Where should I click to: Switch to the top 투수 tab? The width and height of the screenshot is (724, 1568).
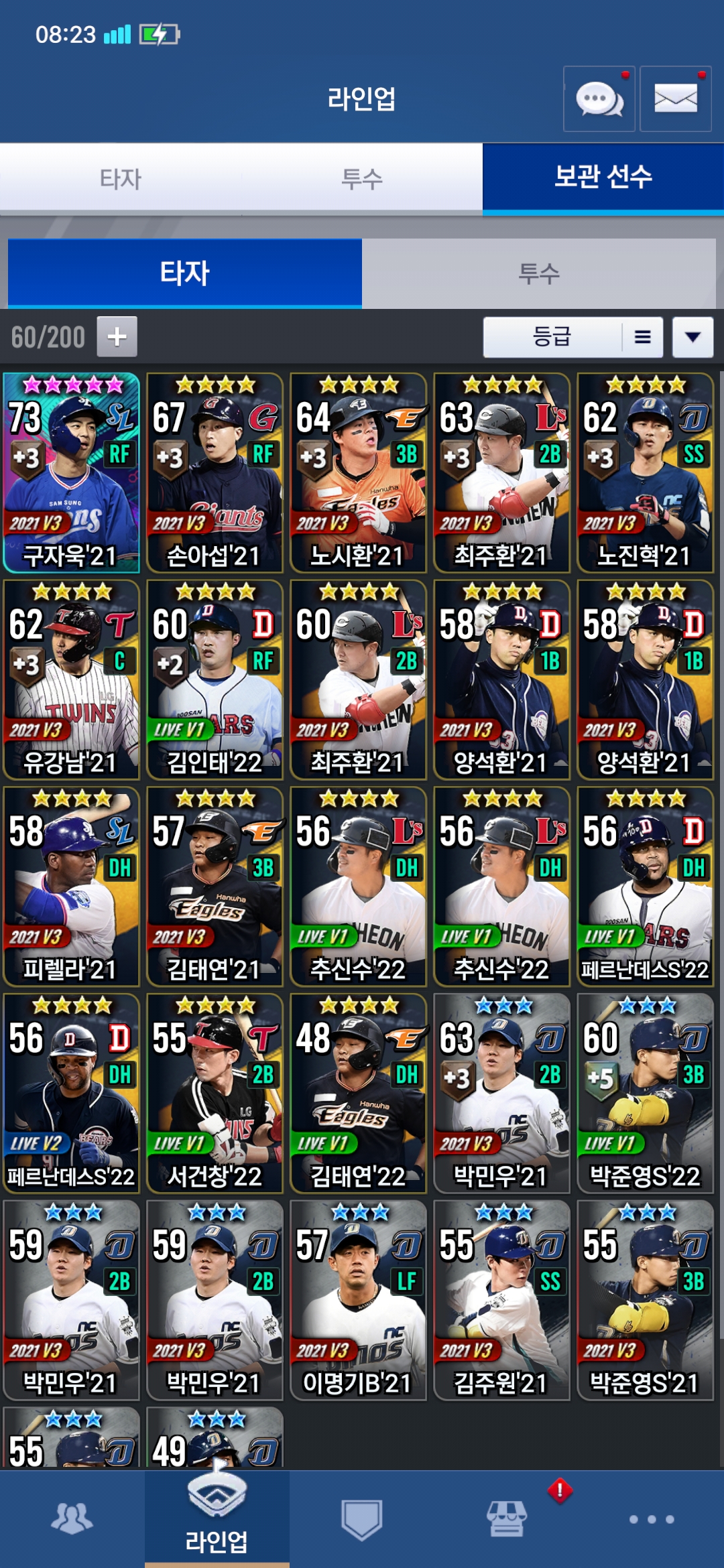(x=361, y=179)
